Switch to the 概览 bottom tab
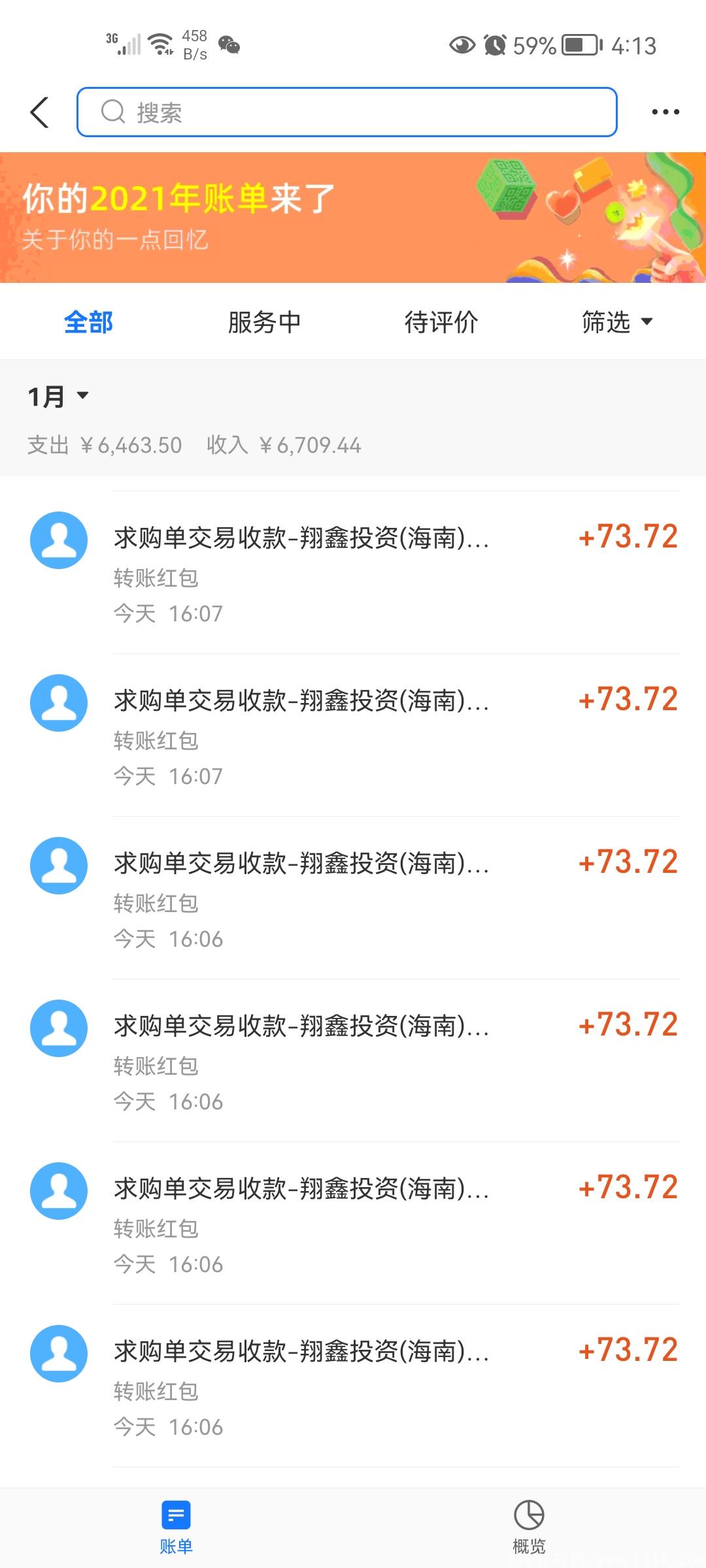The height and width of the screenshot is (1568, 706). [529, 1527]
